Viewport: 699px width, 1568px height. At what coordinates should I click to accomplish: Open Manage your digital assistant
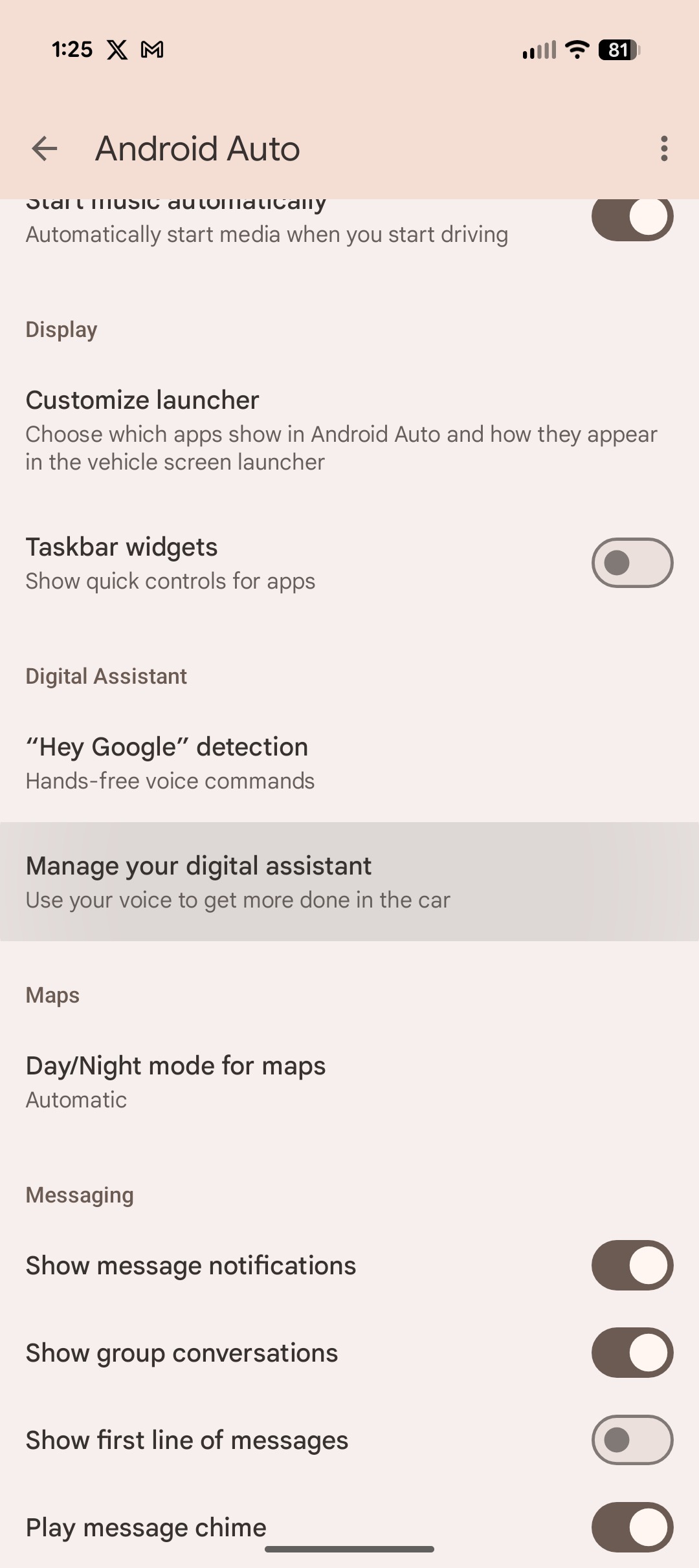click(x=349, y=882)
